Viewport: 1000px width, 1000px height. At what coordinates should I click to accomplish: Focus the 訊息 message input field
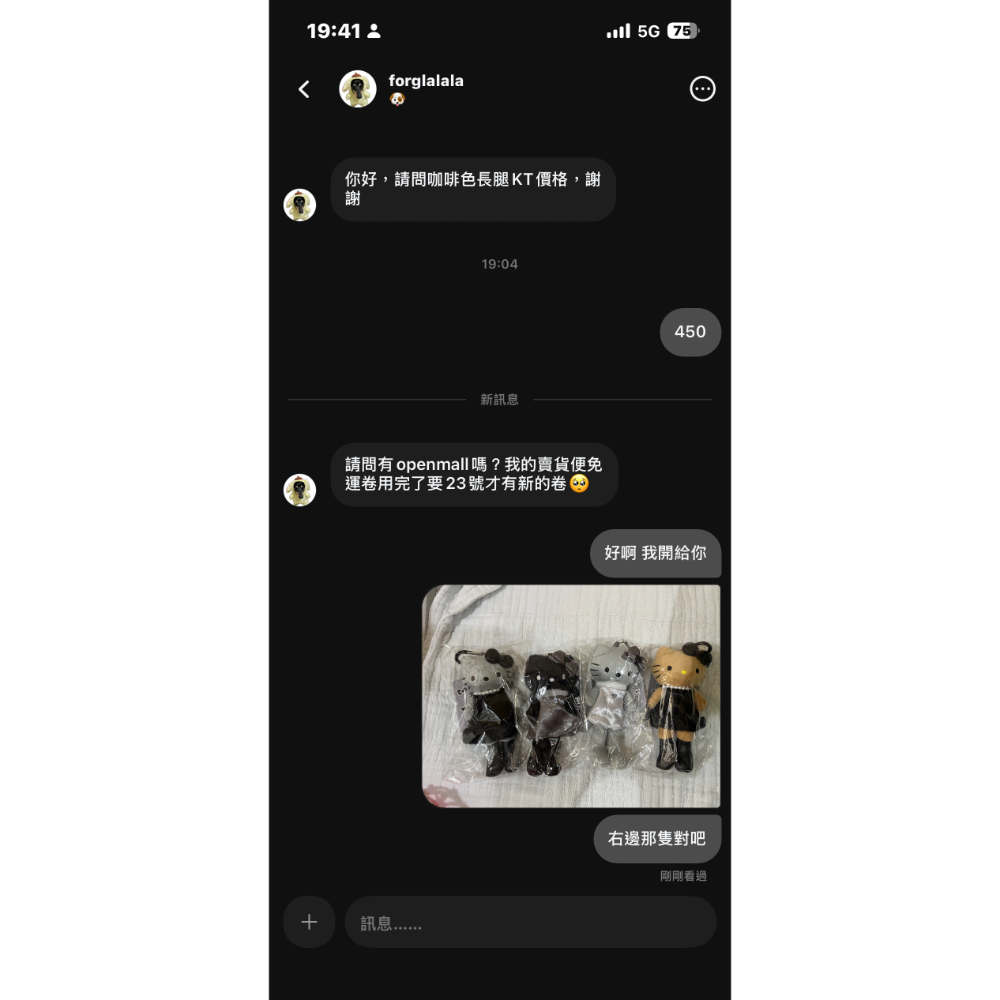pos(530,923)
